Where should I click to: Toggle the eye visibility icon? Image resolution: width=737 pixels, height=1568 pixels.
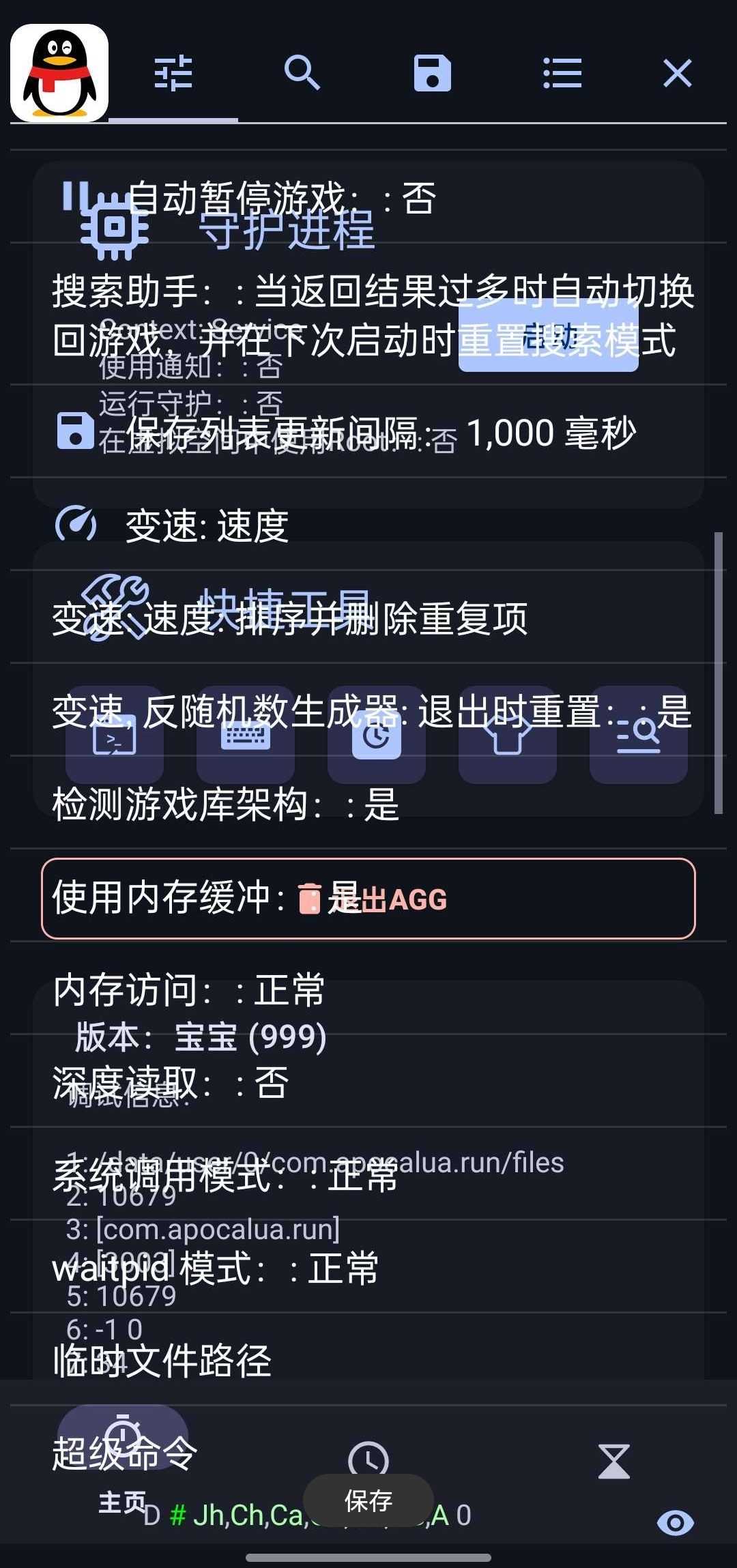coord(676,1522)
